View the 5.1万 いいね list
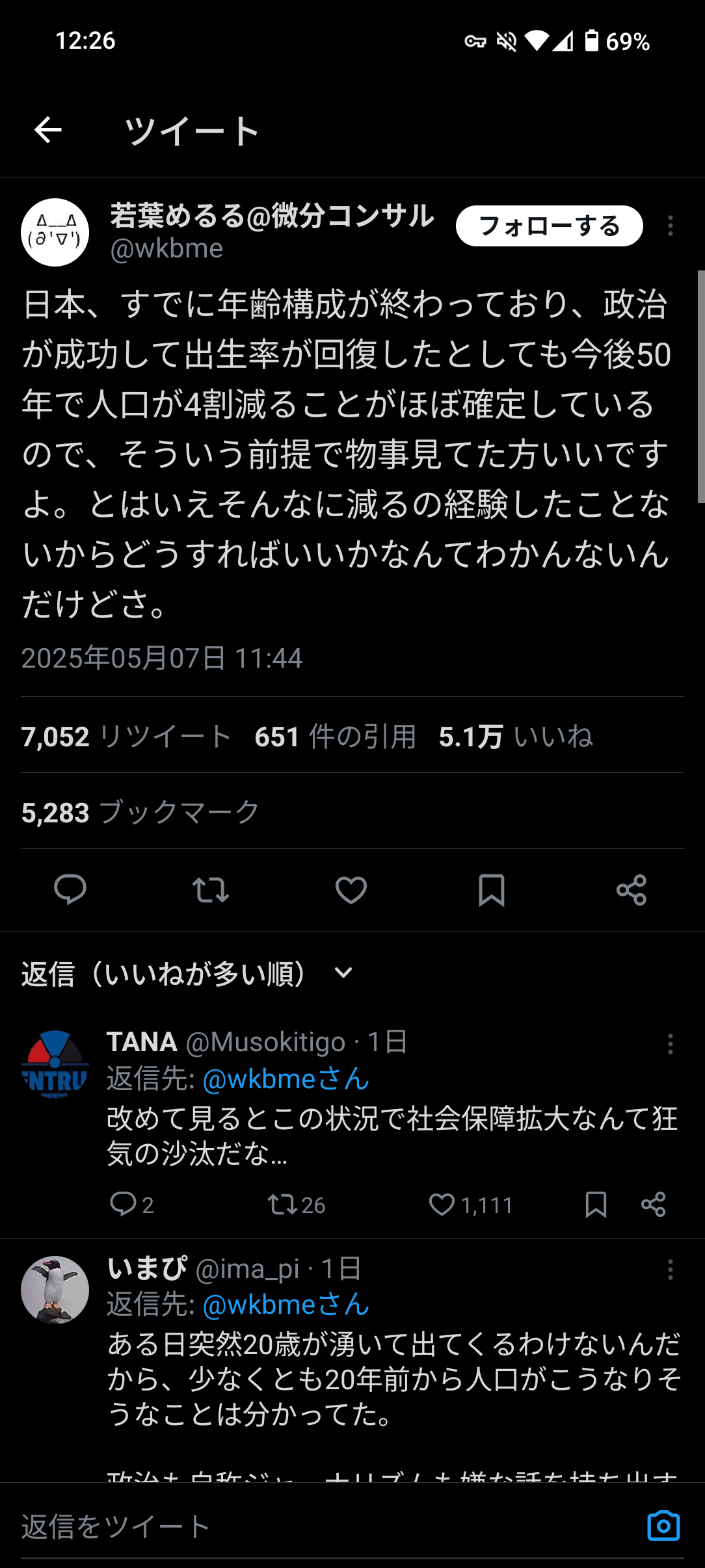Viewport: 705px width, 1568px height. coord(515,737)
